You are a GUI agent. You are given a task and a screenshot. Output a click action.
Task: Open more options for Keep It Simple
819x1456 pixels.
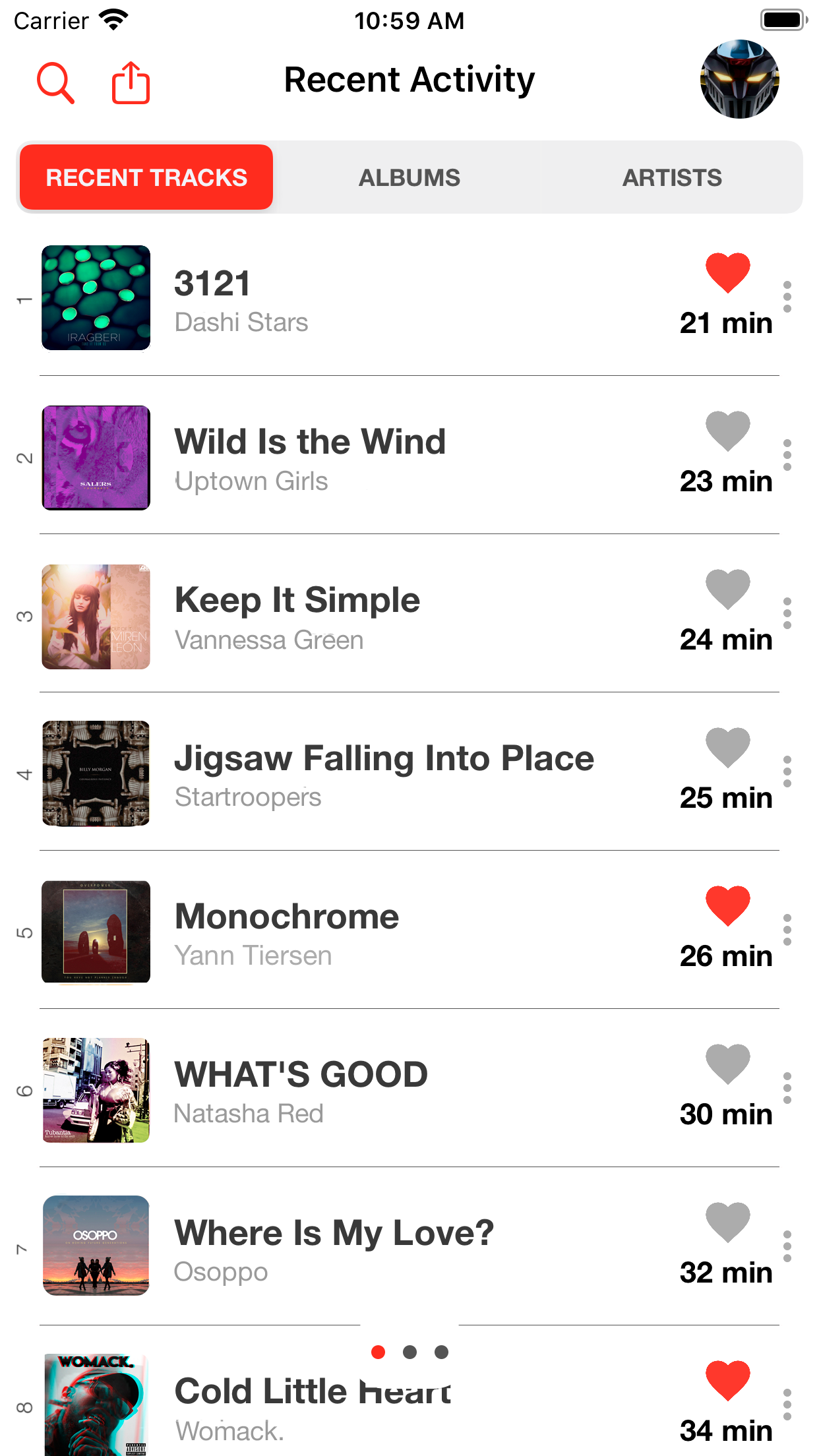[x=787, y=613]
